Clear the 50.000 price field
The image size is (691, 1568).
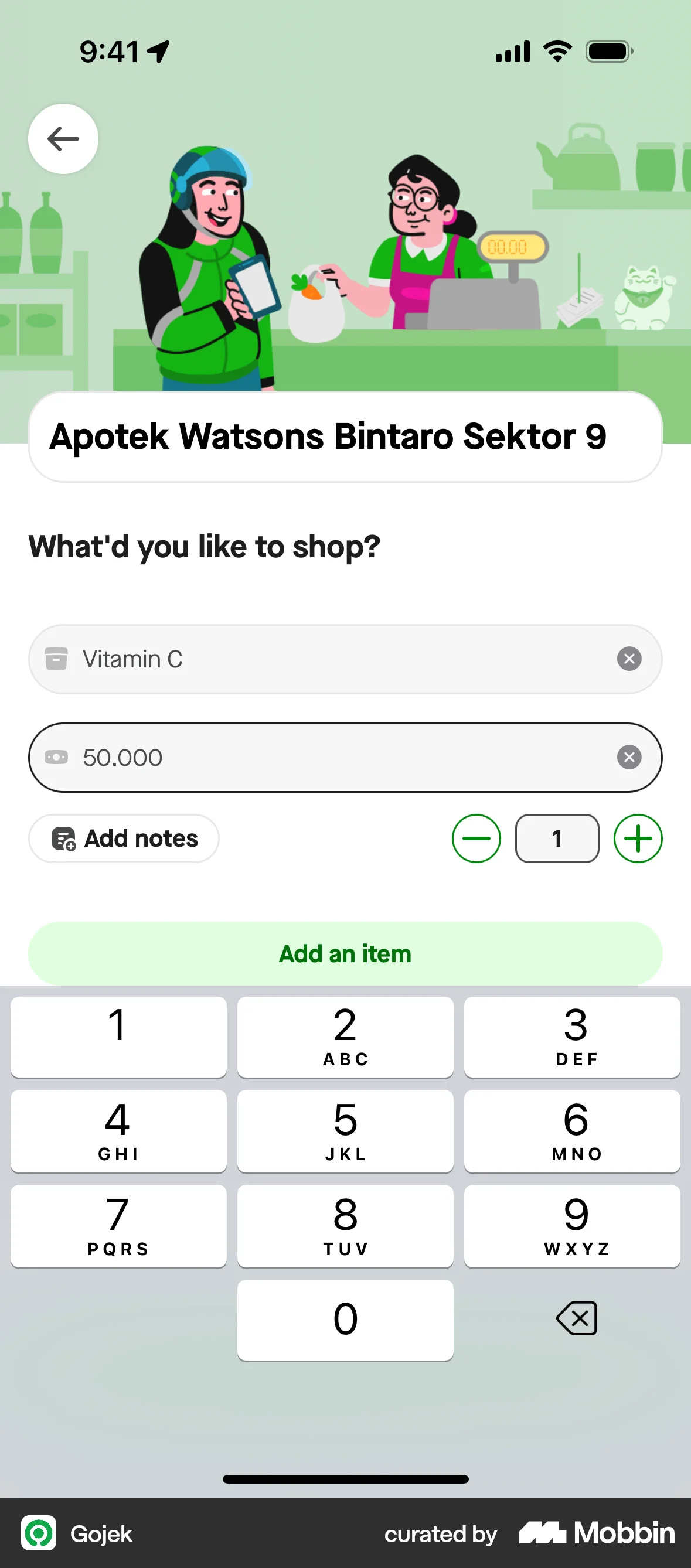pyautogui.click(x=630, y=757)
